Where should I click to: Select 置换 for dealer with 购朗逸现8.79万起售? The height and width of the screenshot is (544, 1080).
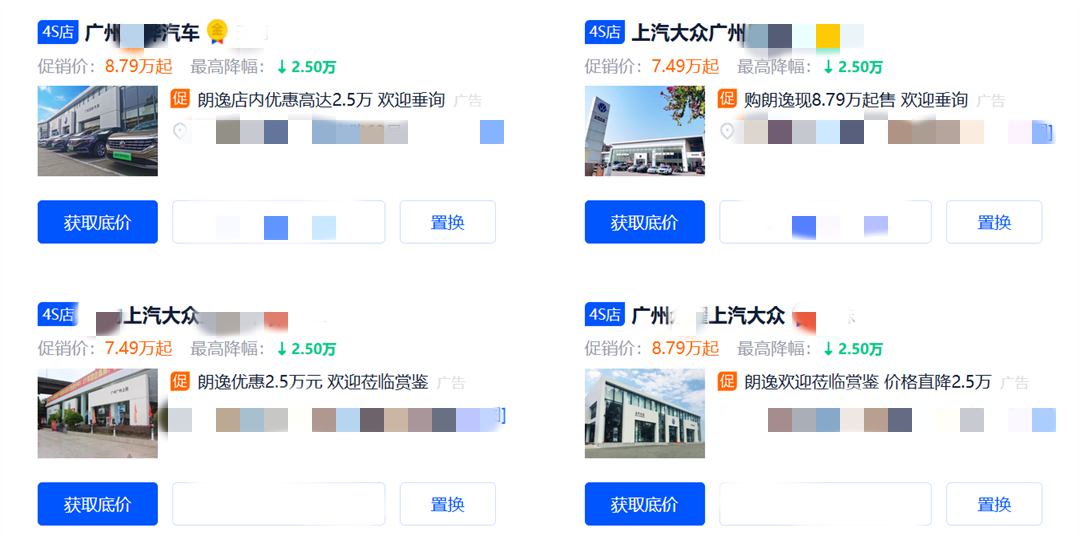[x=993, y=222]
